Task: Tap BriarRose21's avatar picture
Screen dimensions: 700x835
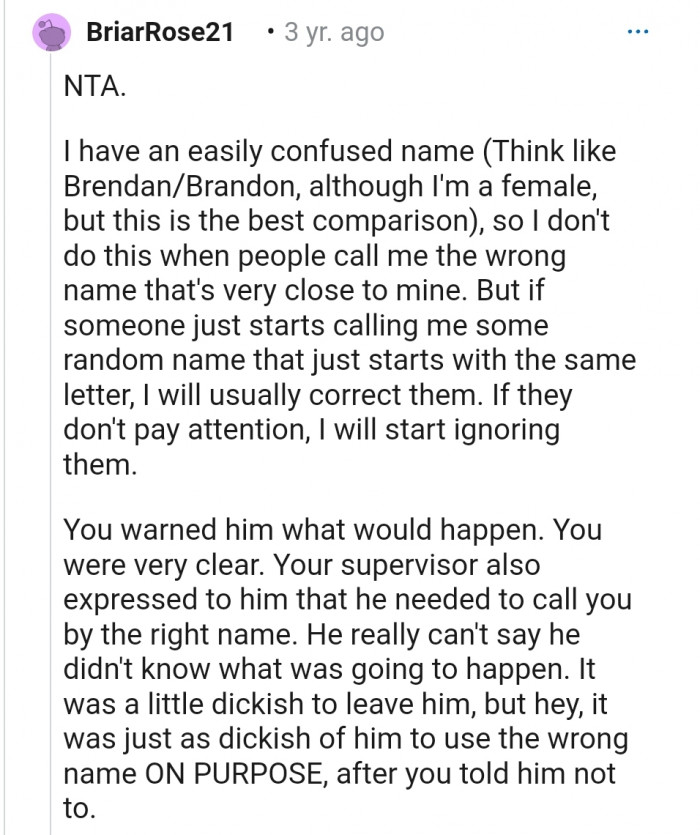Action: pos(52,33)
